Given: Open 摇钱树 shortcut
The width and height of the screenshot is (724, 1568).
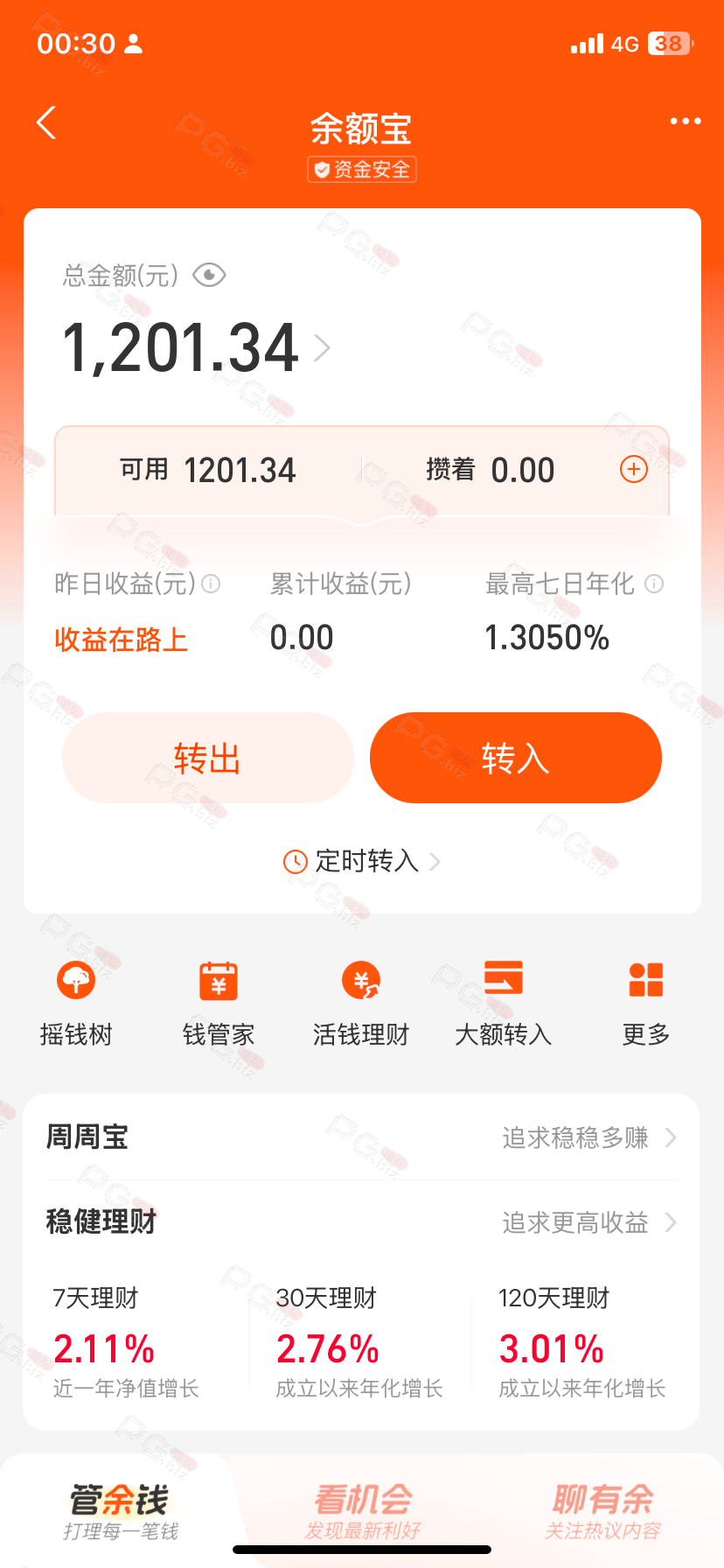Looking at the screenshot, I should [76, 1003].
